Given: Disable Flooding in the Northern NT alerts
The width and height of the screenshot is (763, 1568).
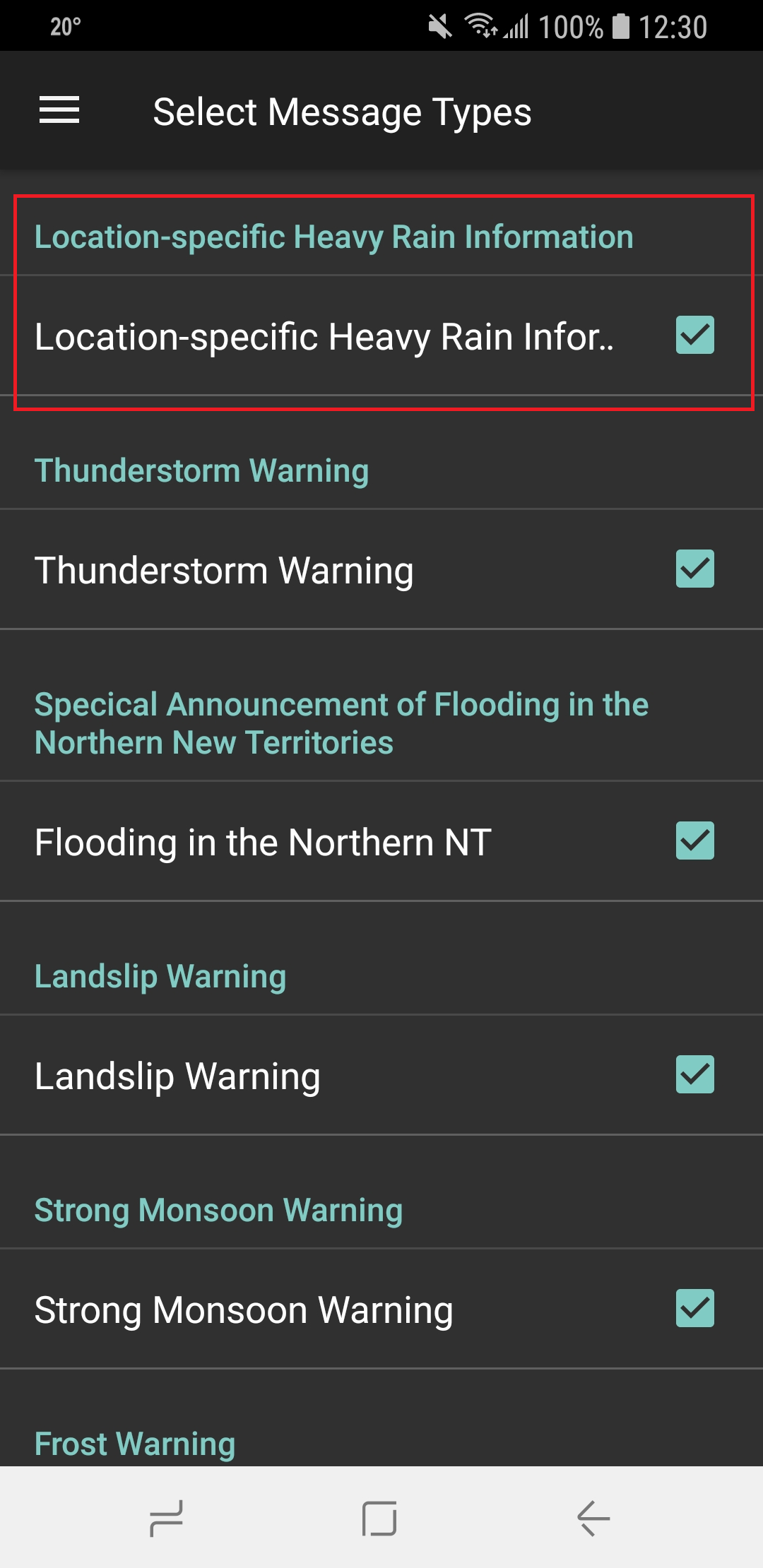Looking at the screenshot, I should (x=695, y=841).
